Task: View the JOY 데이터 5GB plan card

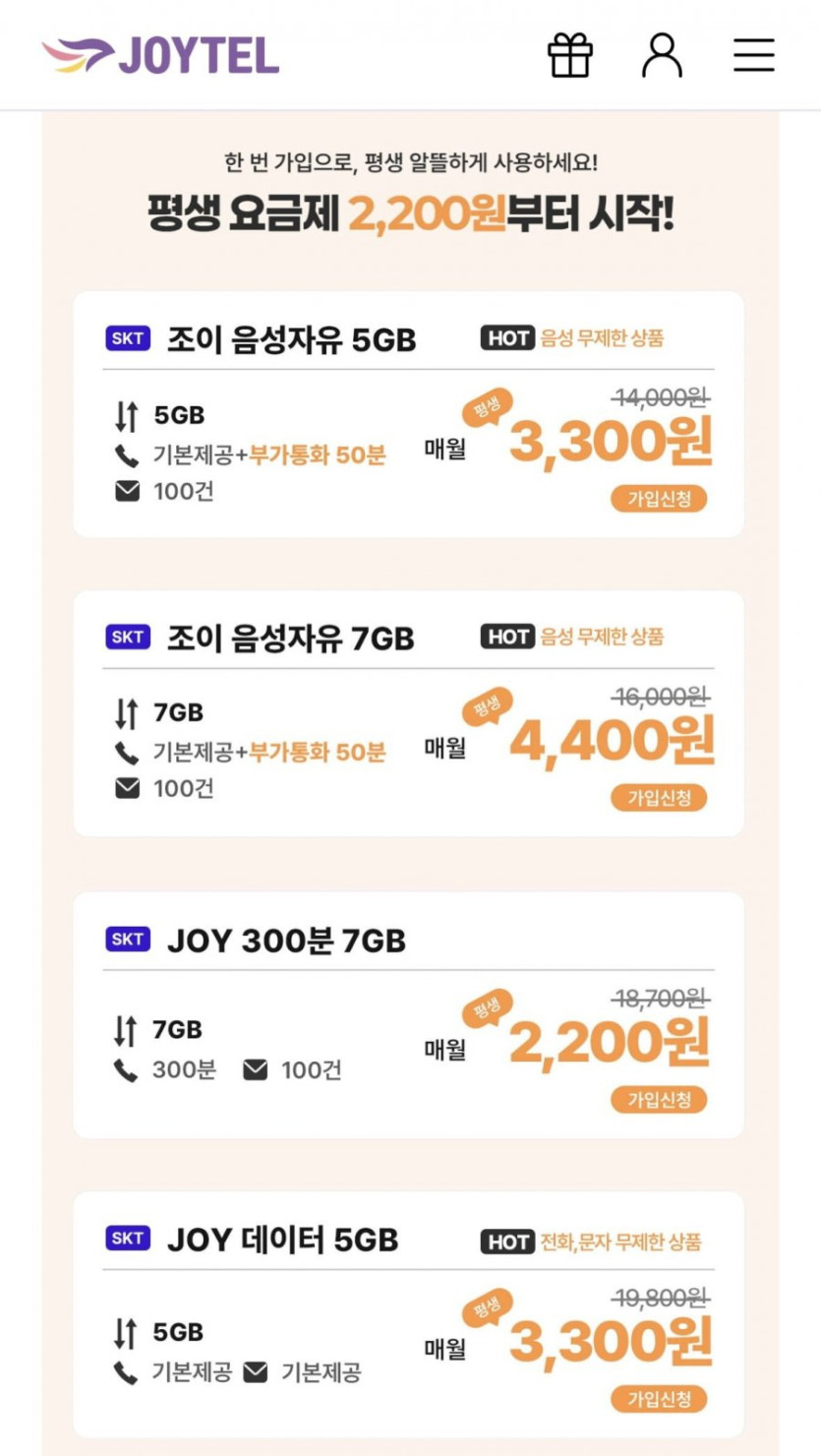Action: [283, 1241]
